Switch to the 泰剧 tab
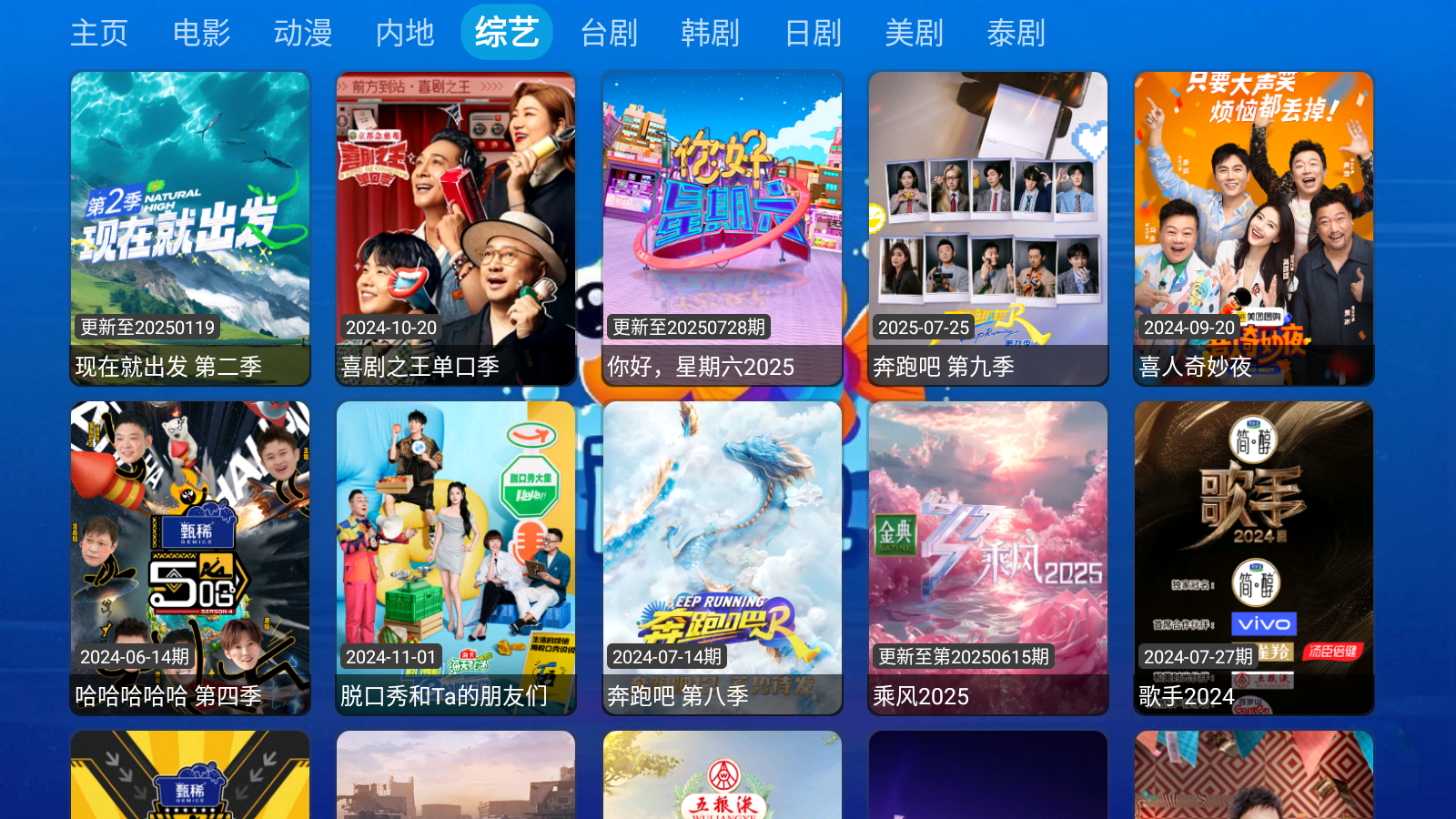Image resolution: width=1456 pixels, height=819 pixels. pyautogui.click(x=1016, y=34)
